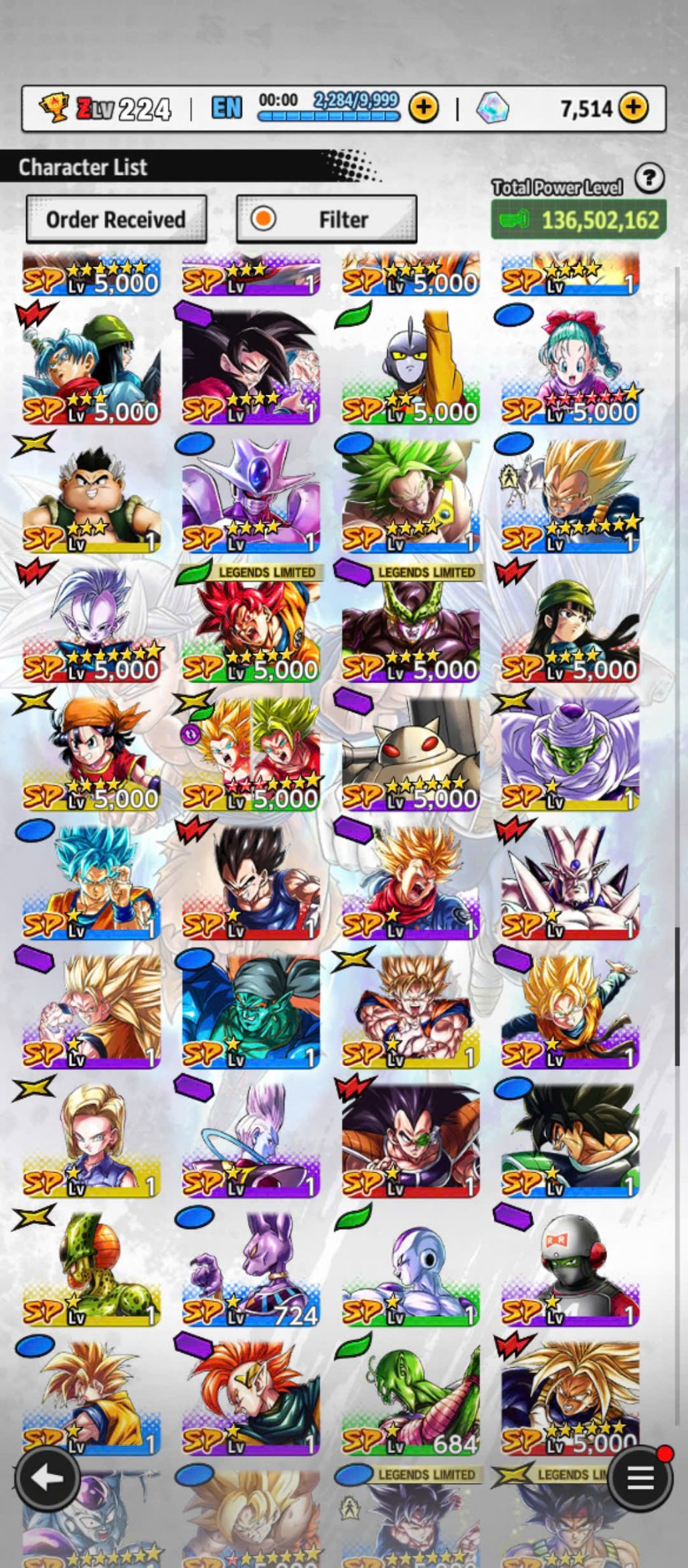Open the Order Received sort button
The width and height of the screenshot is (688, 1568).
116,220
